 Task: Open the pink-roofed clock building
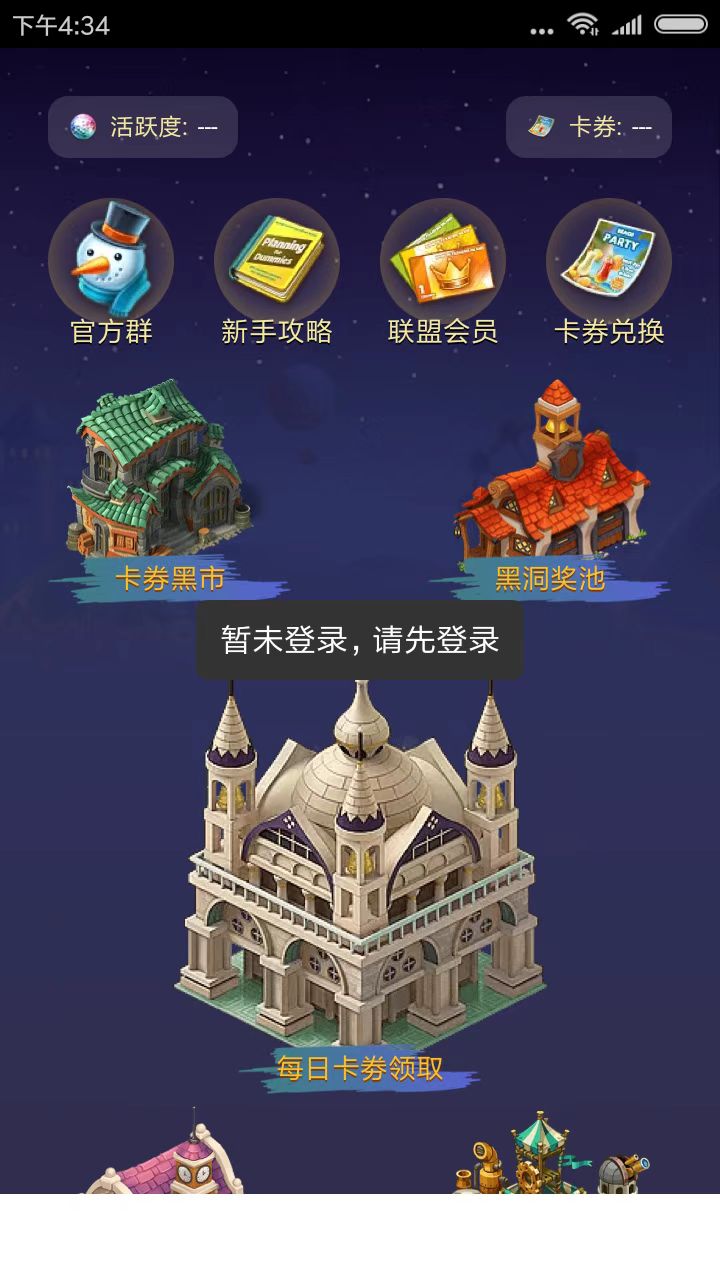165,1160
